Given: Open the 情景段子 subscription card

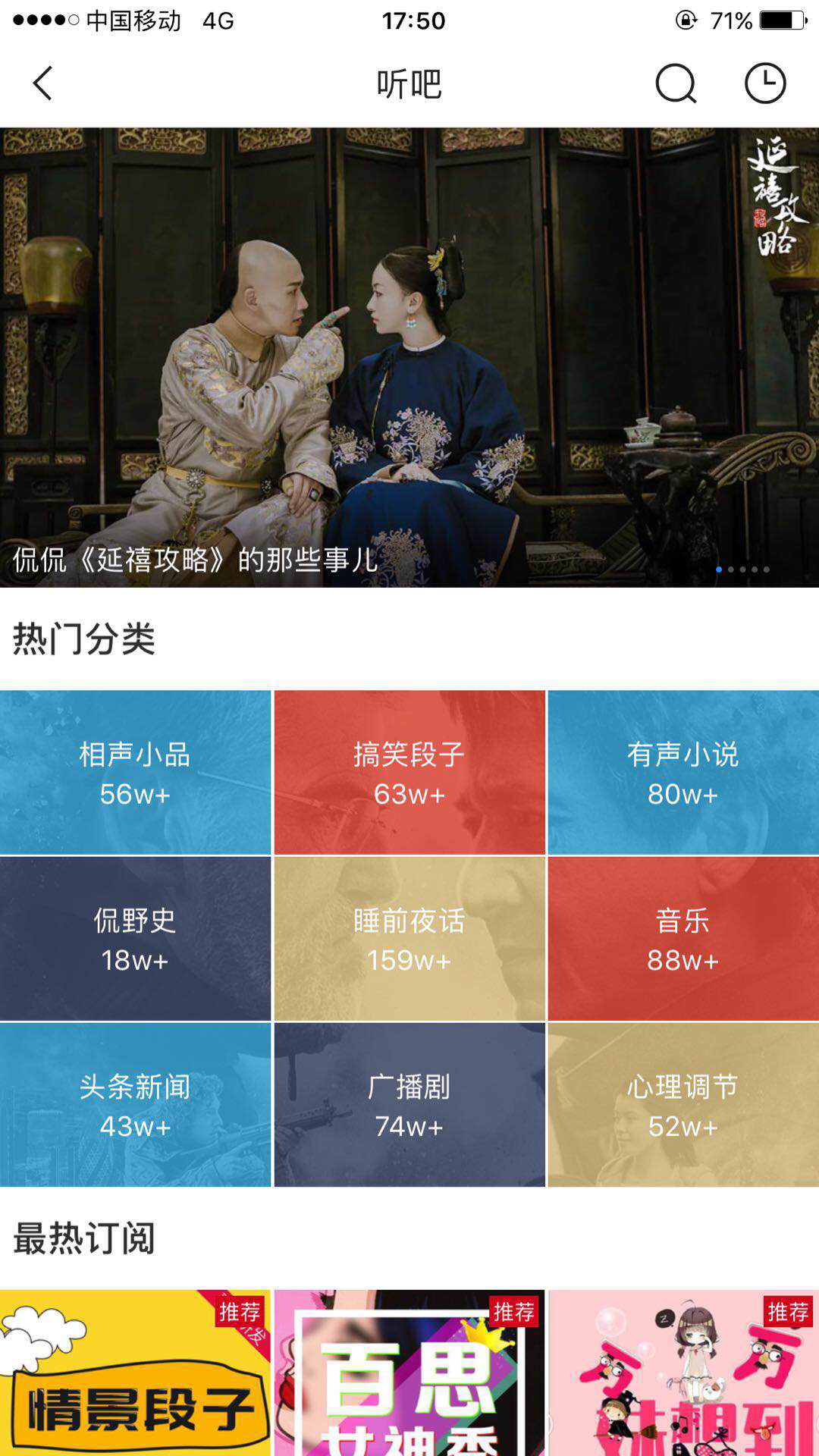Looking at the screenshot, I should click(x=135, y=1374).
